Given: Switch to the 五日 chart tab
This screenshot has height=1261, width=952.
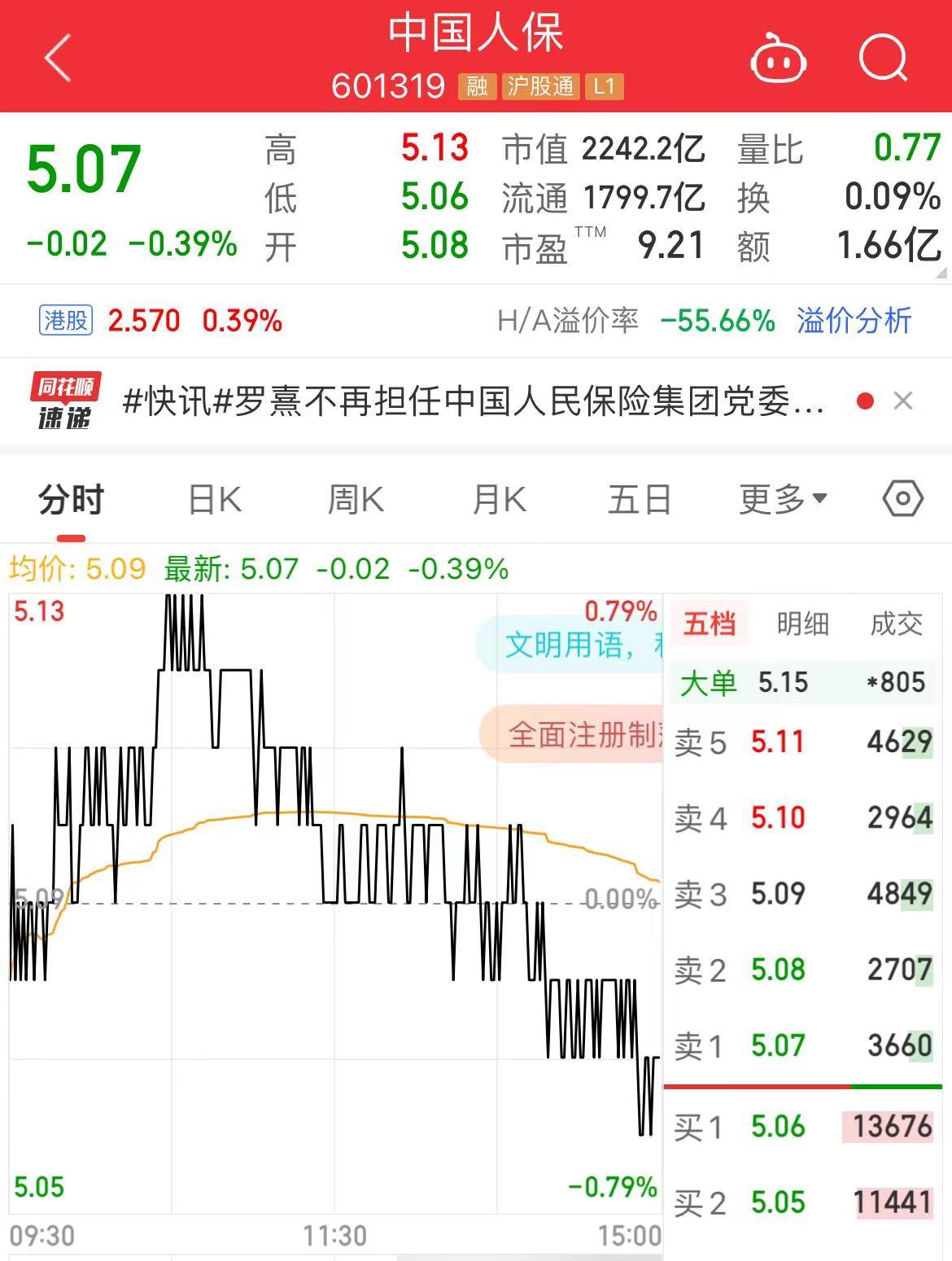Looking at the screenshot, I should (x=640, y=500).
